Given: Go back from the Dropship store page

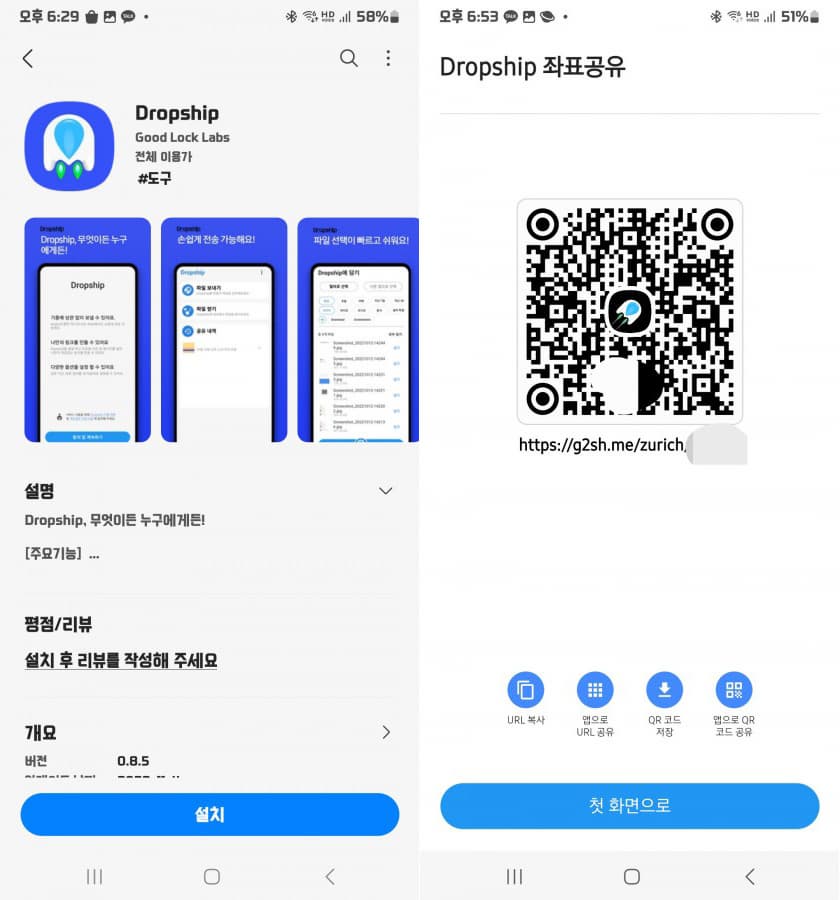Looking at the screenshot, I should [x=28, y=59].
